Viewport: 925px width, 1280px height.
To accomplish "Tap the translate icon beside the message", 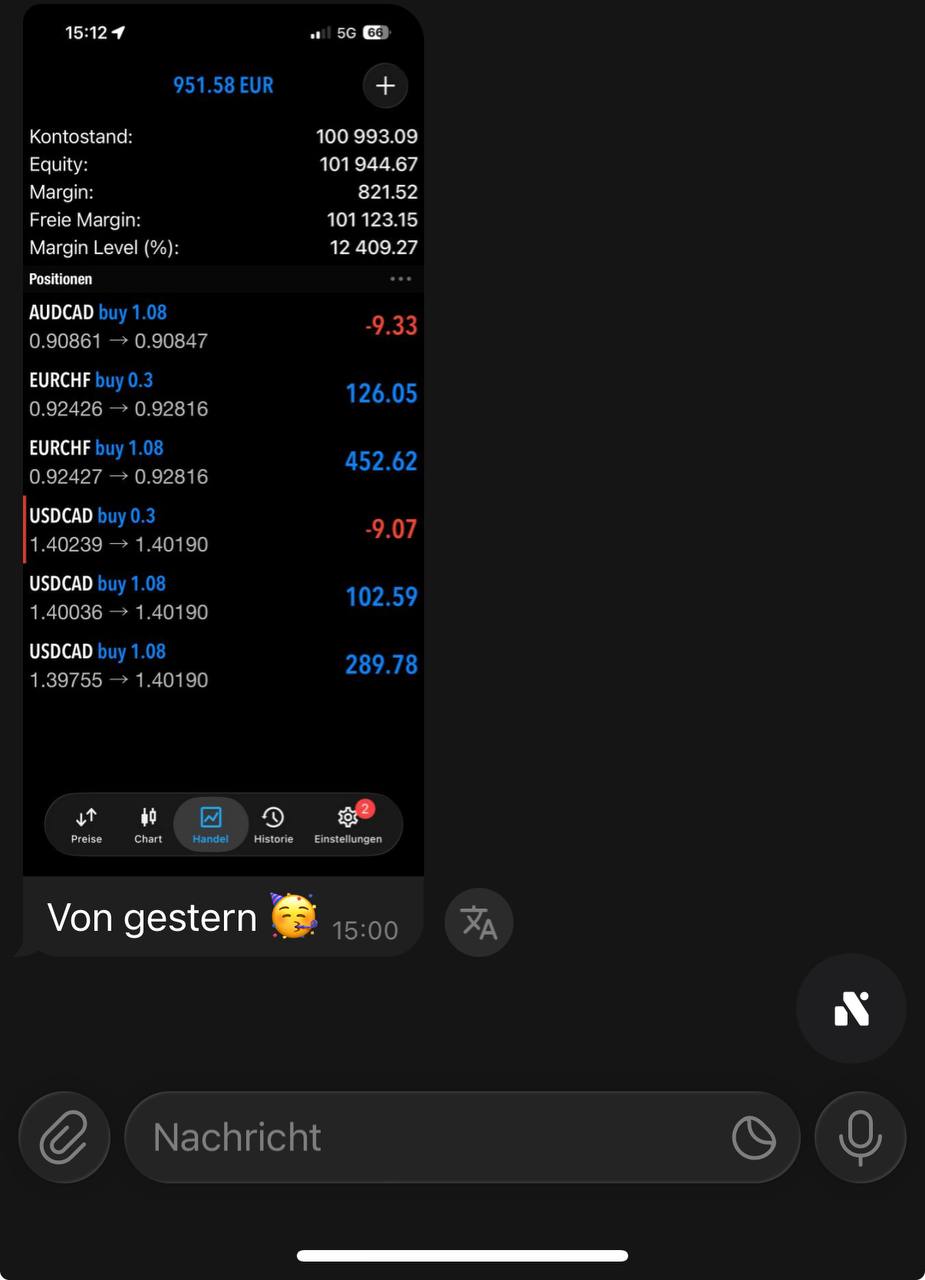I will tap(478, 922).
